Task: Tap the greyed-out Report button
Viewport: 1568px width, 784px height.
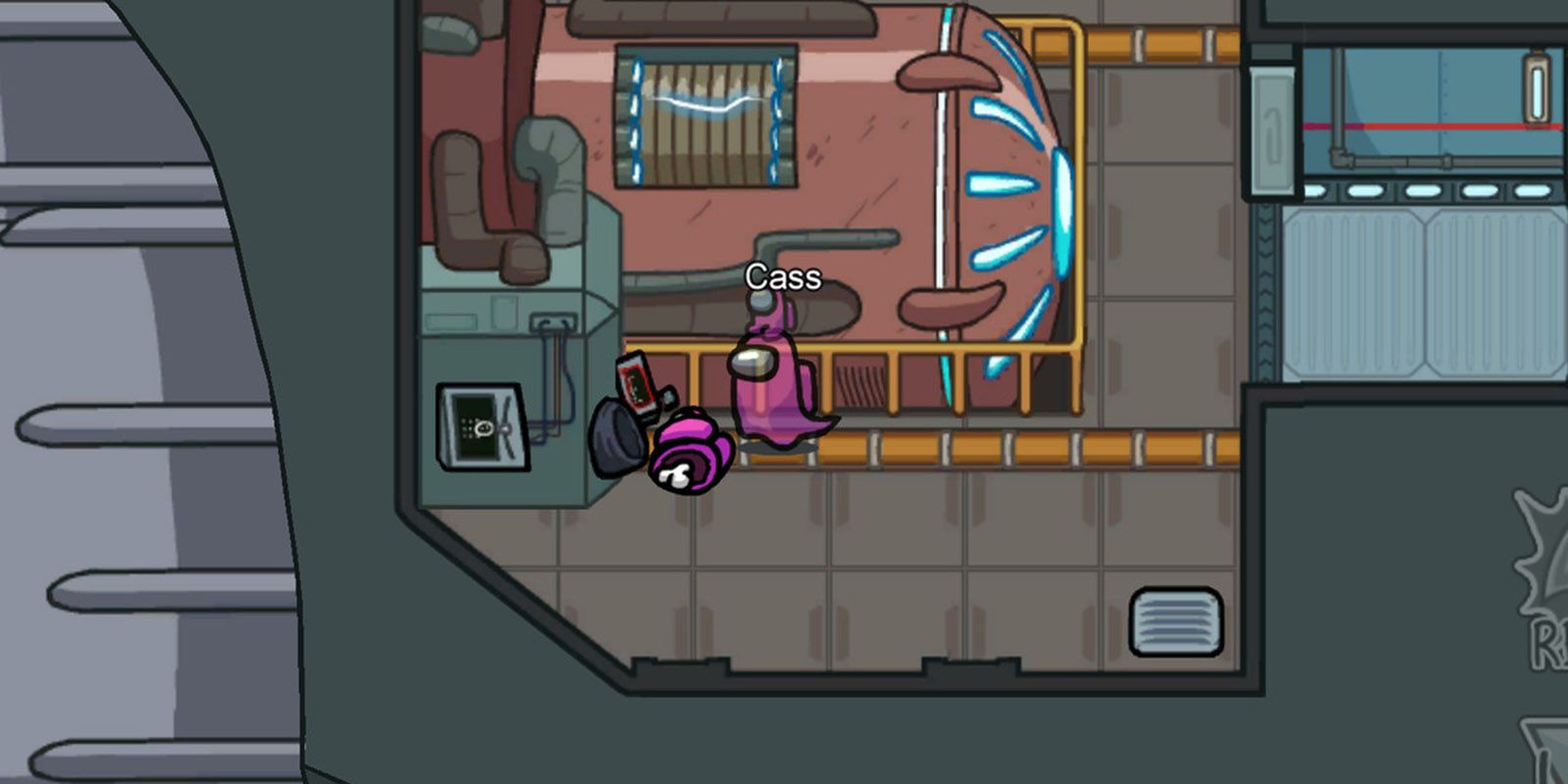Action: point(1545,588)
